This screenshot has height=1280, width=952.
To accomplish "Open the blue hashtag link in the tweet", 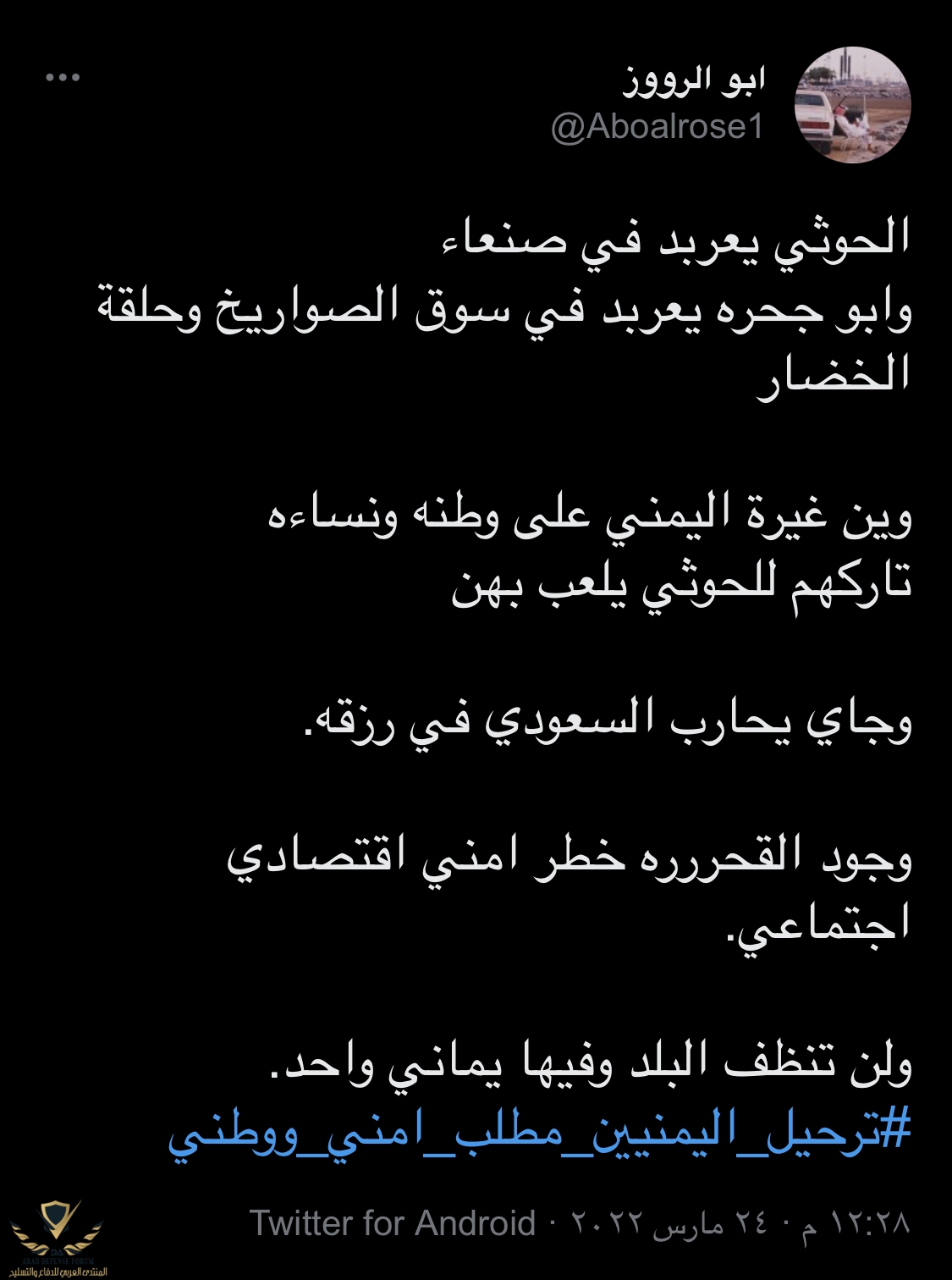I will click(x=539, y=1133).
